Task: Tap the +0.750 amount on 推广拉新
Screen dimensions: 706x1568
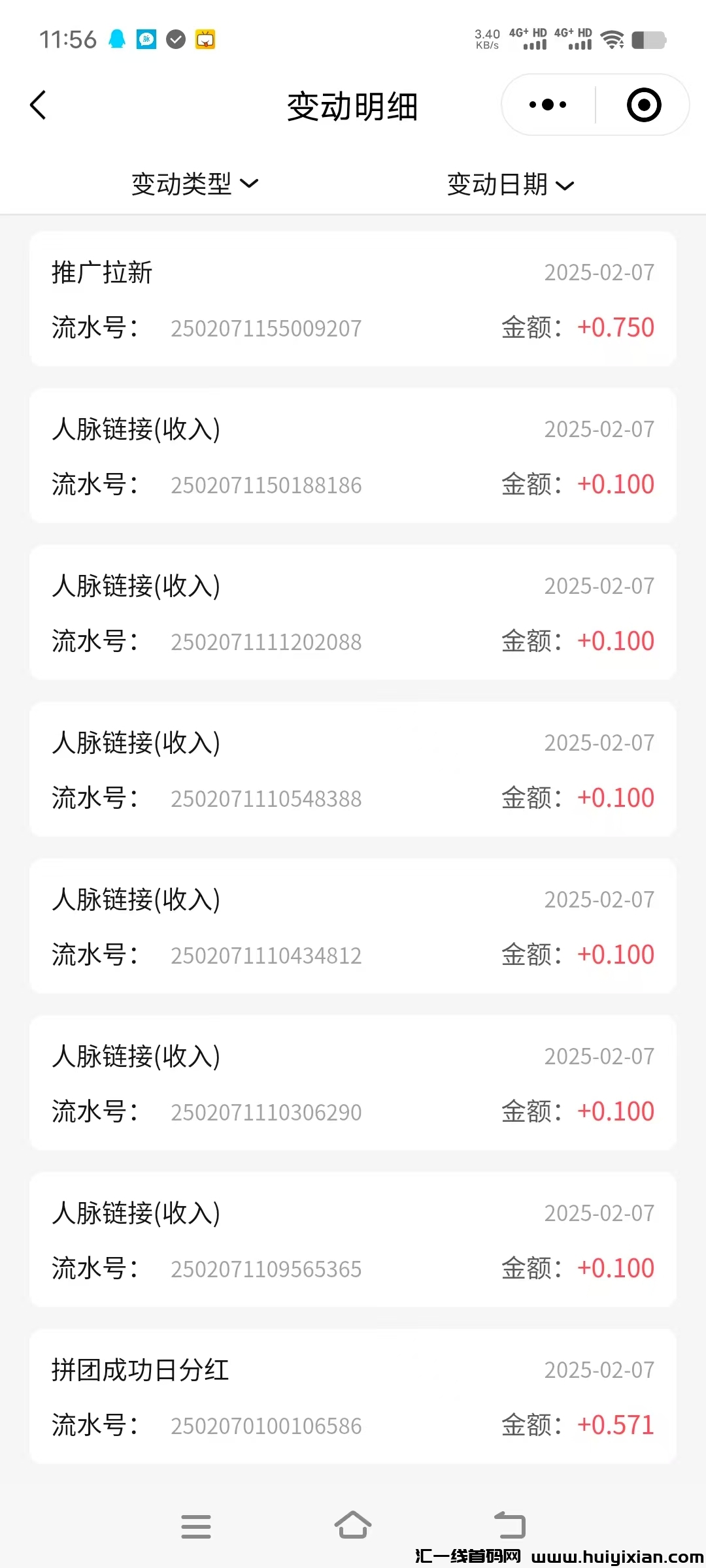Action: [615, 327]
